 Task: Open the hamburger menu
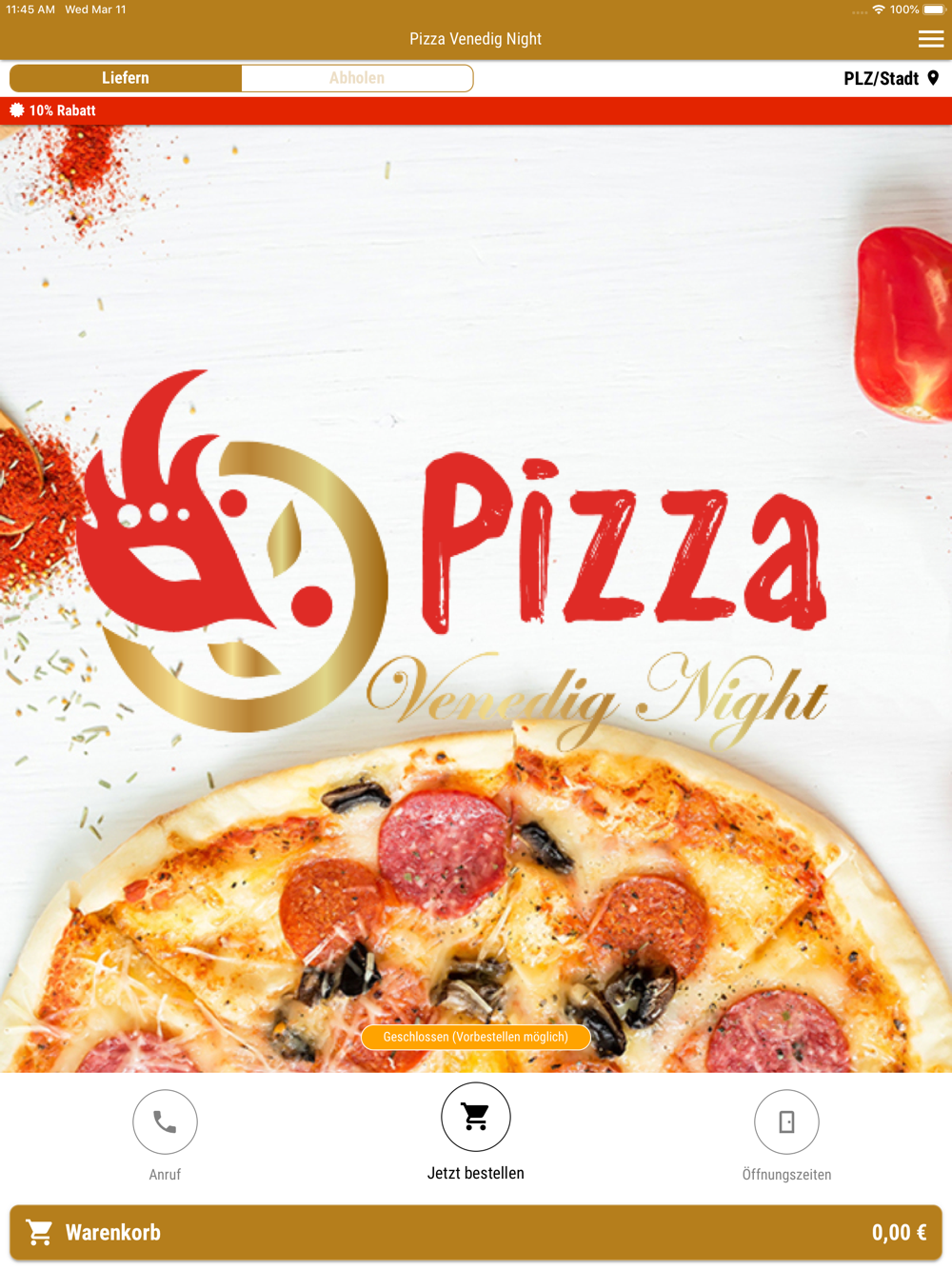pos(930,39)
